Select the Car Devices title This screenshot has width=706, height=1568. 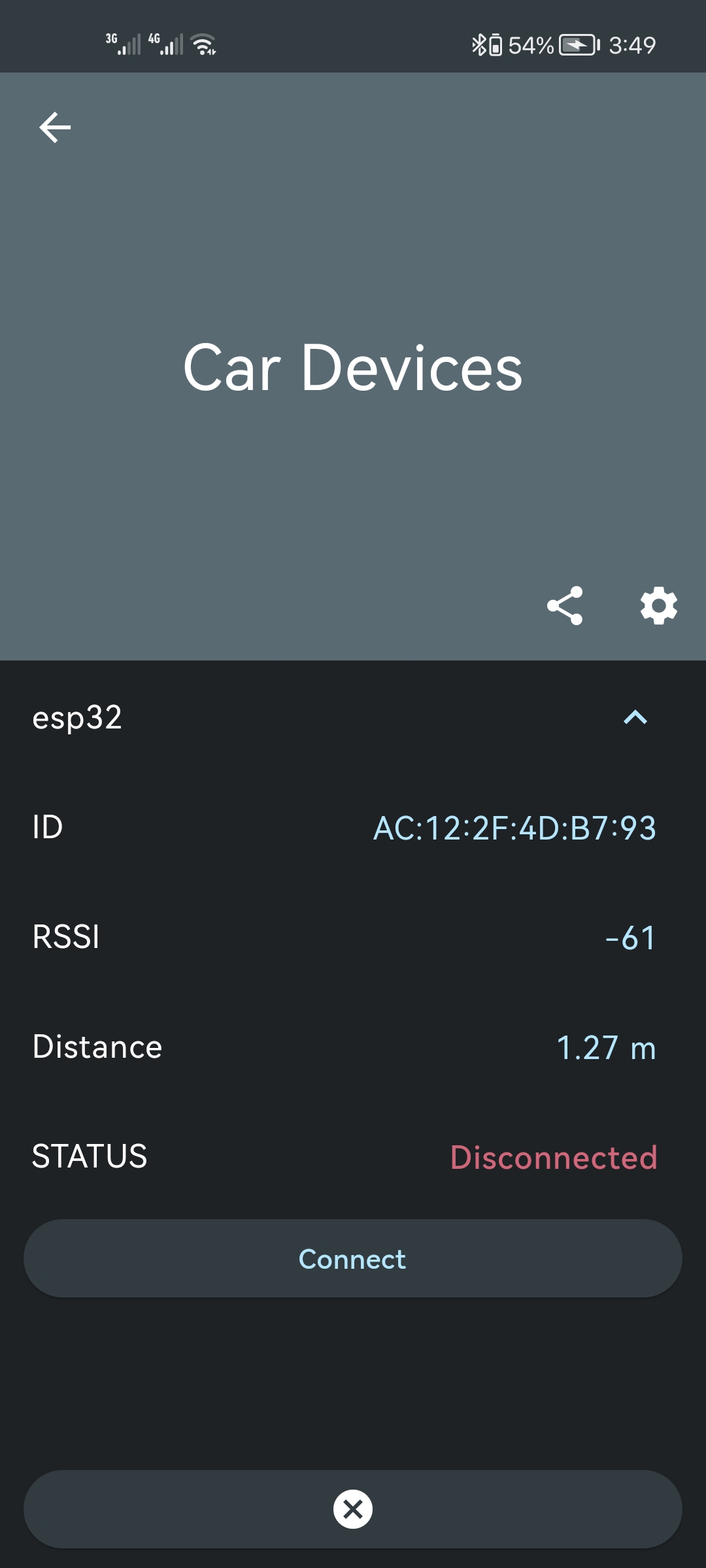click(x=352, y=369)
